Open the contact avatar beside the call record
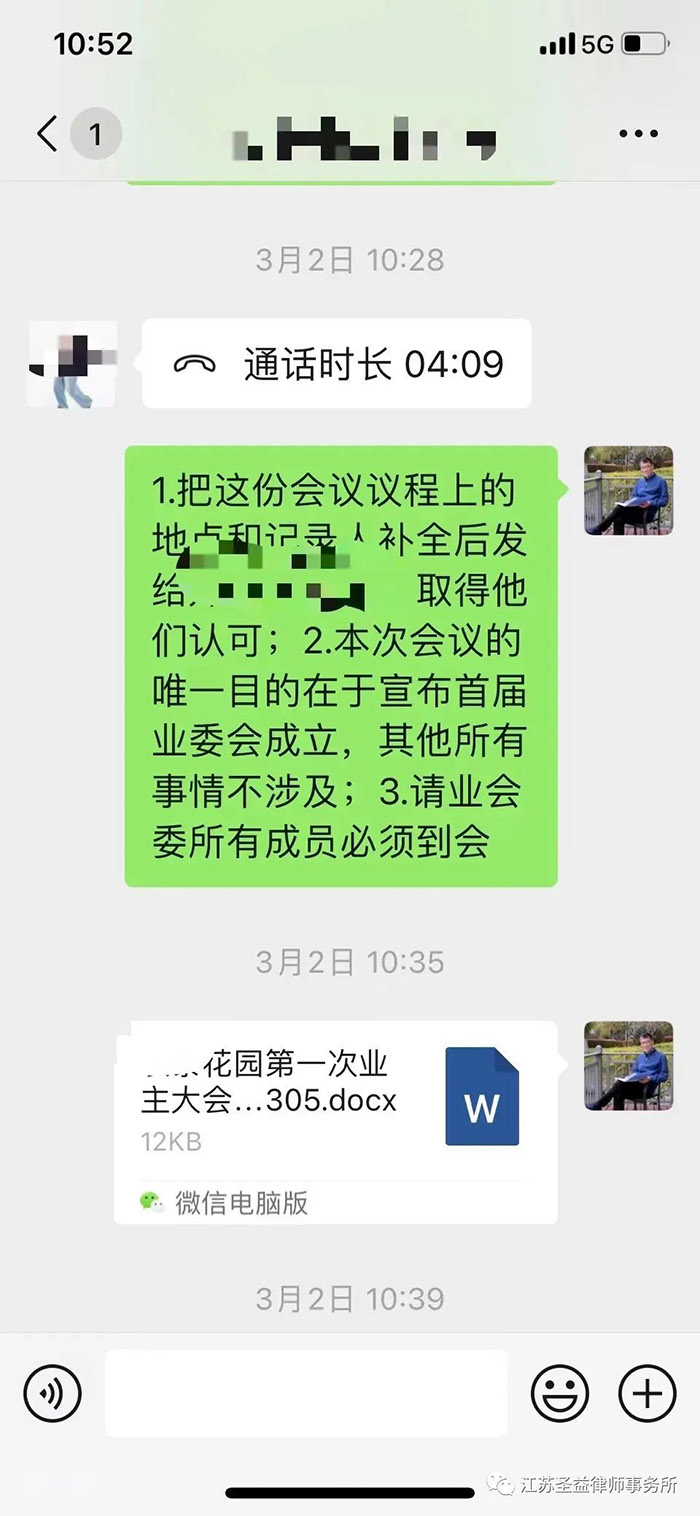The image size is (700, 1516). click(x=72, y=364)
